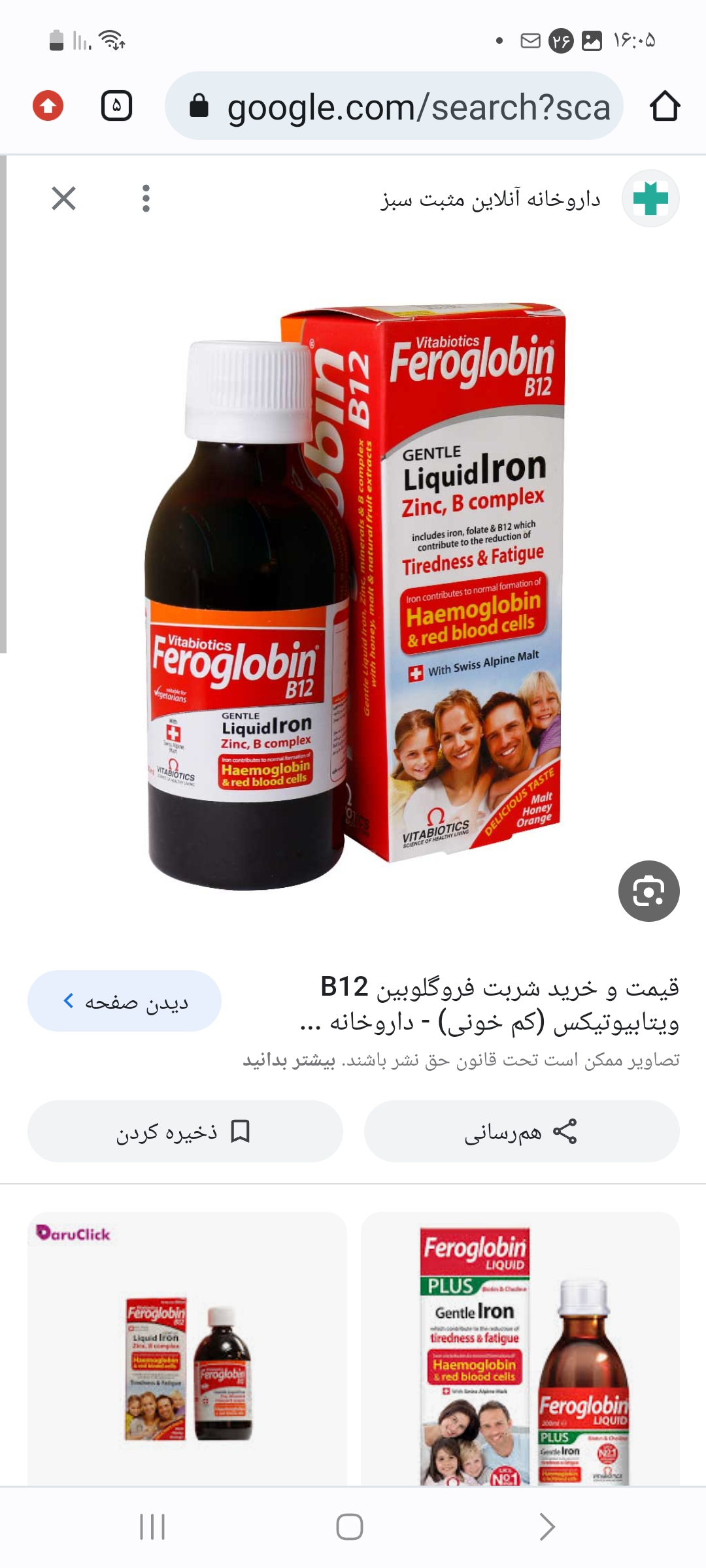706x1568 pixels.
Task: Search this image with Google Lens
Action: [648, 891]
